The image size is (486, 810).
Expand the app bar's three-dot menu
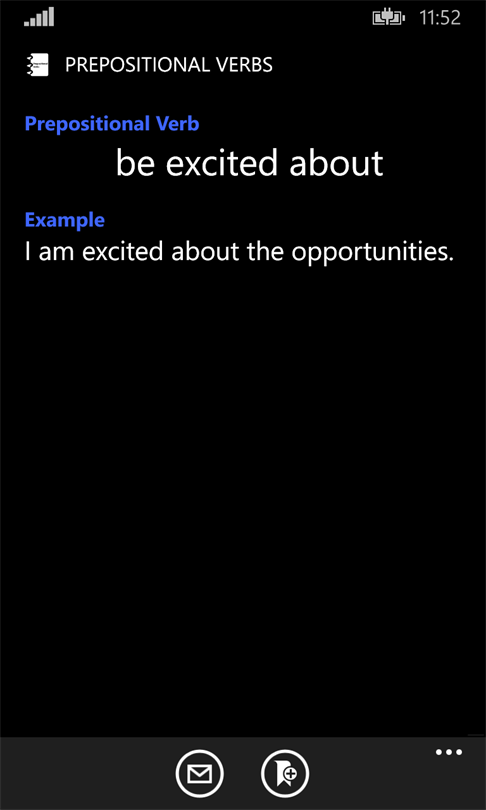point(449,752)
